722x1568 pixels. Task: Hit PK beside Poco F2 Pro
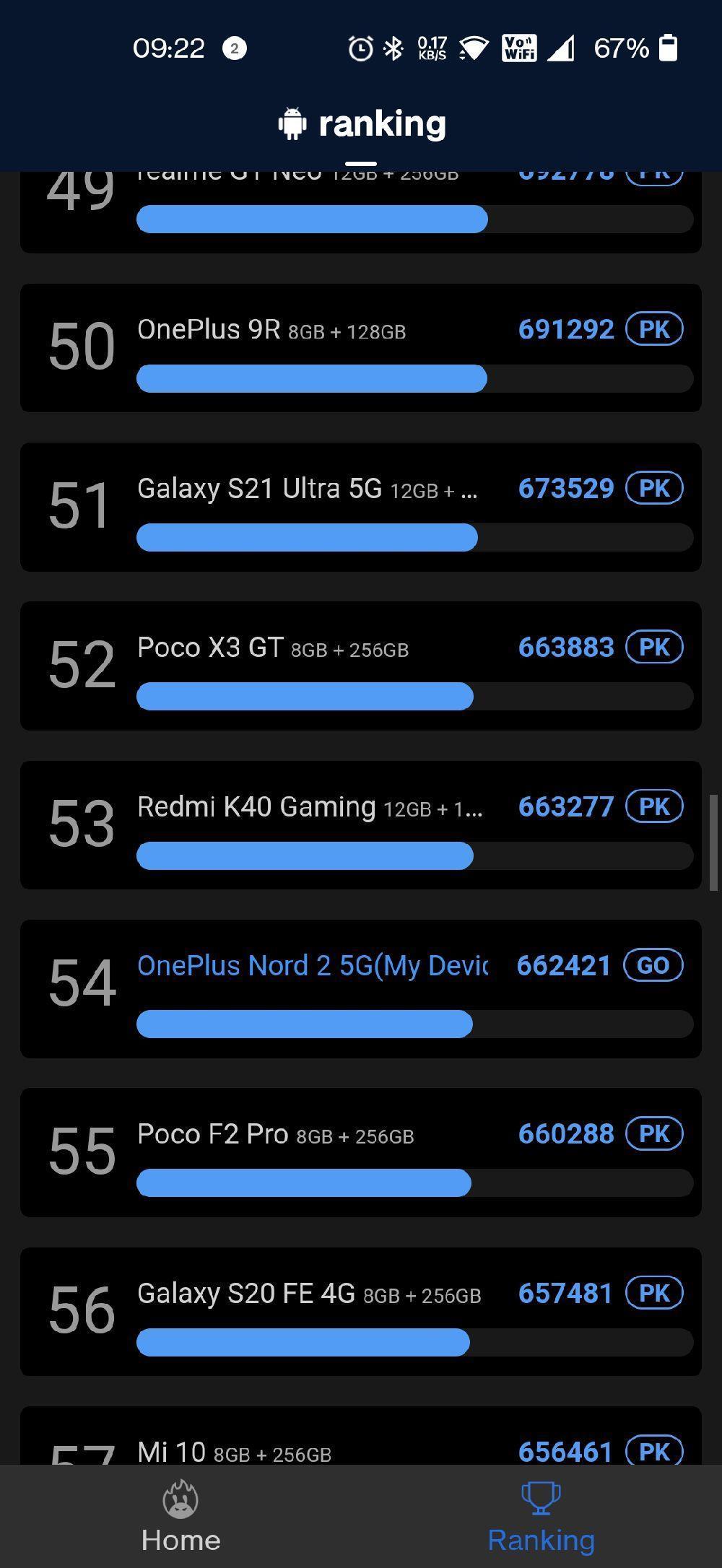pyautogui.click(x=654, y=1134)
